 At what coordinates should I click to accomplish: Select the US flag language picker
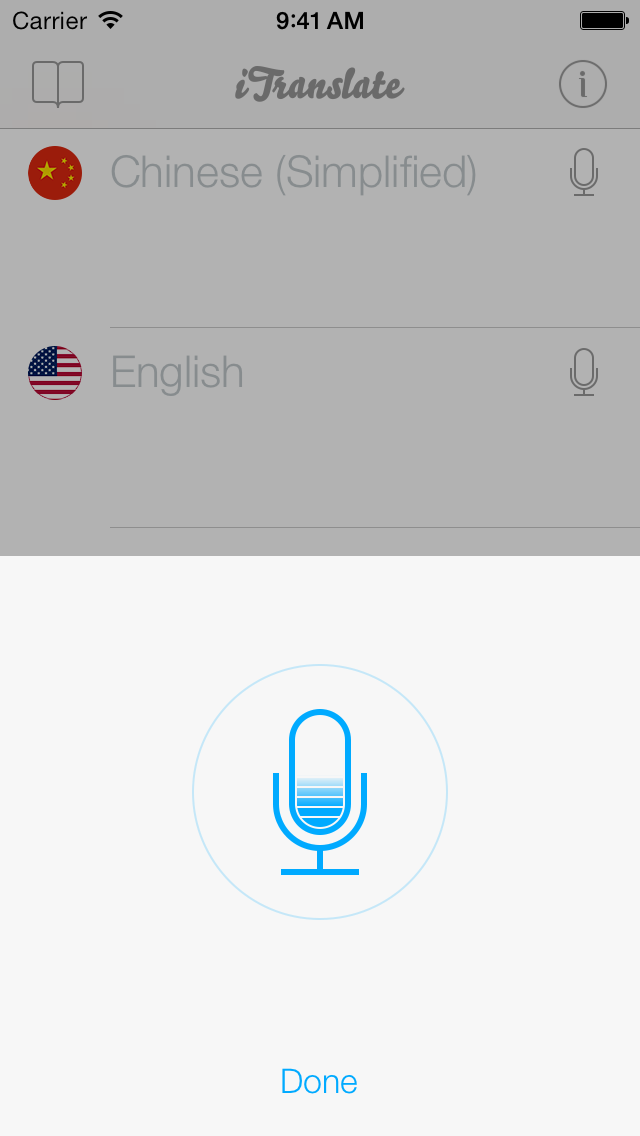(55, 372)
